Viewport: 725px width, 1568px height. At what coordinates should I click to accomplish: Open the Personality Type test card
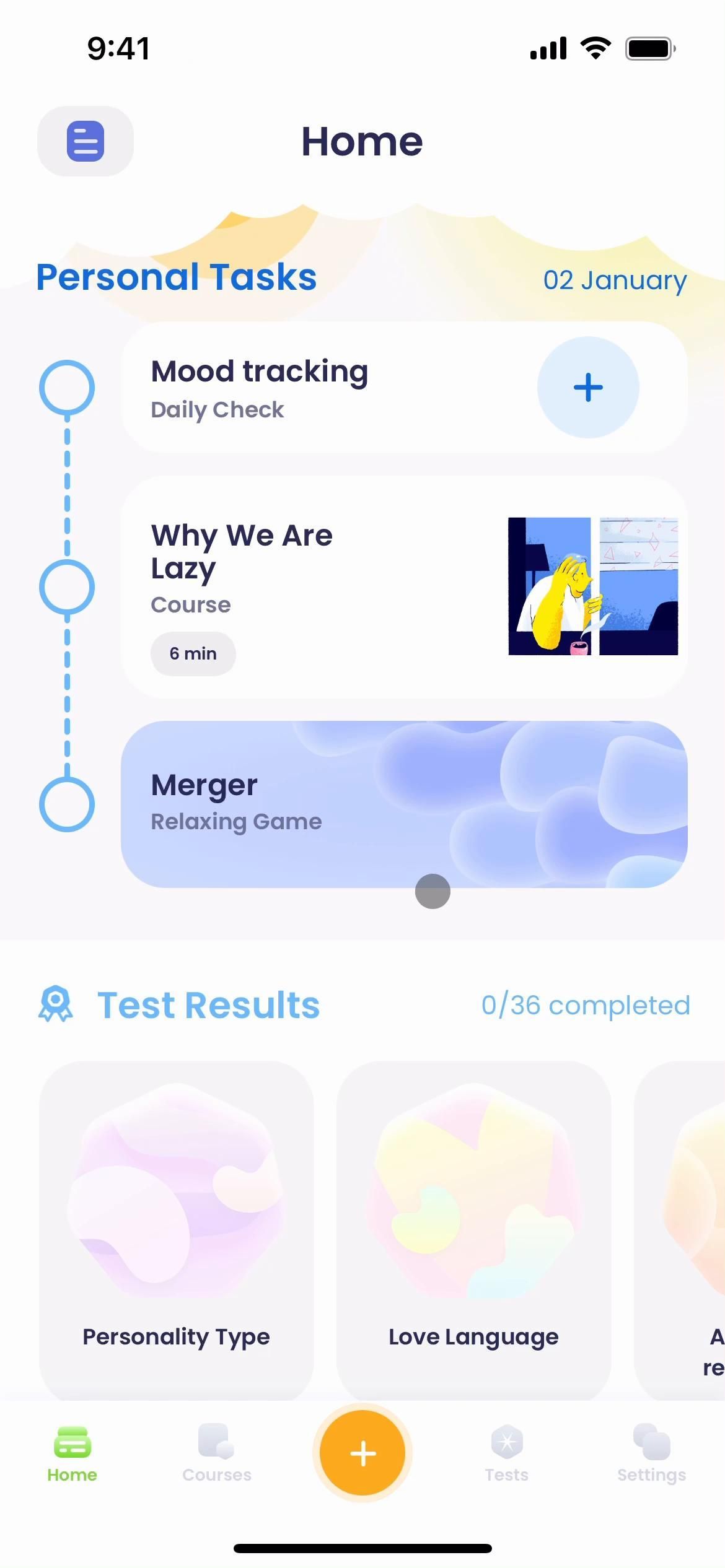[x=177, y=1229]
